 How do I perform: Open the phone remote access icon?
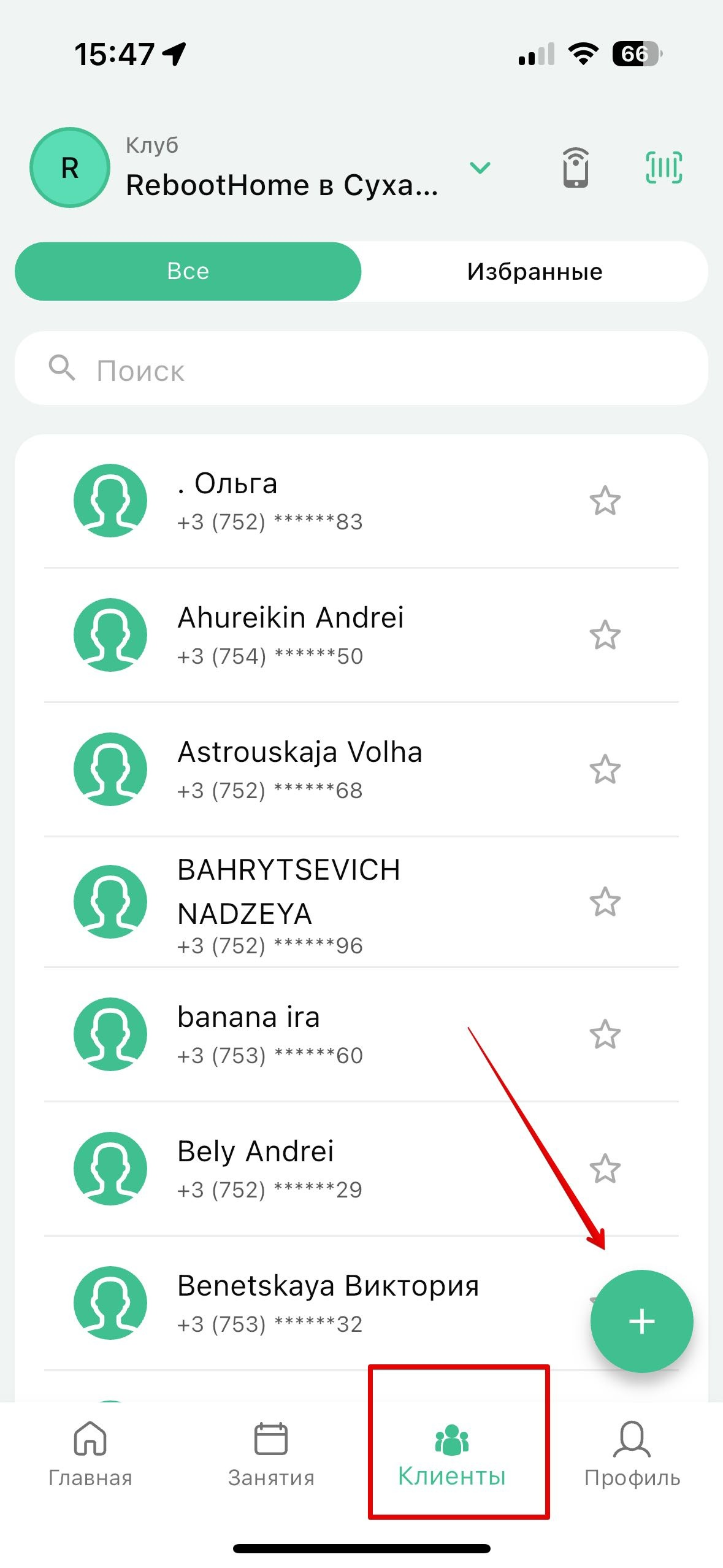pos(575,167)
